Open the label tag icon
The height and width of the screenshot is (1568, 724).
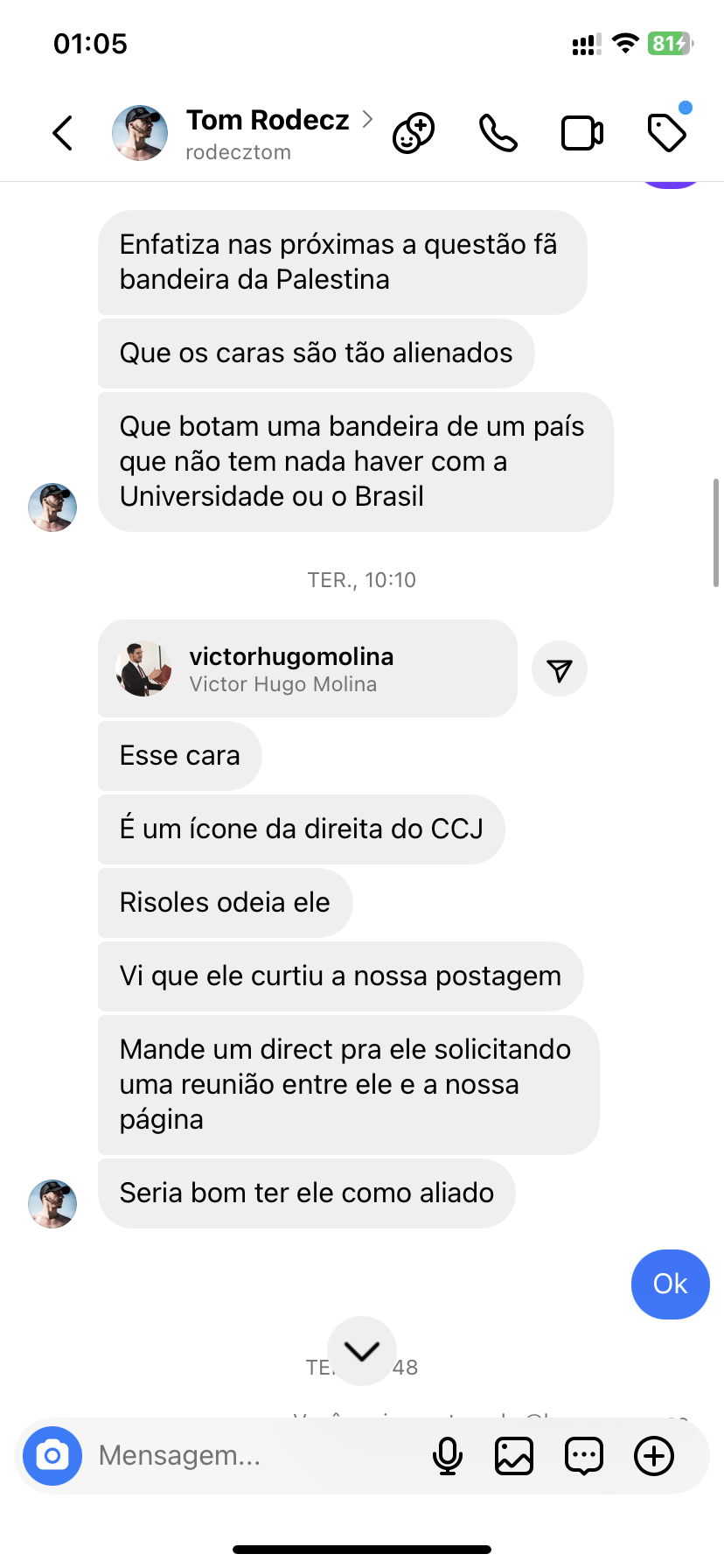666,133
